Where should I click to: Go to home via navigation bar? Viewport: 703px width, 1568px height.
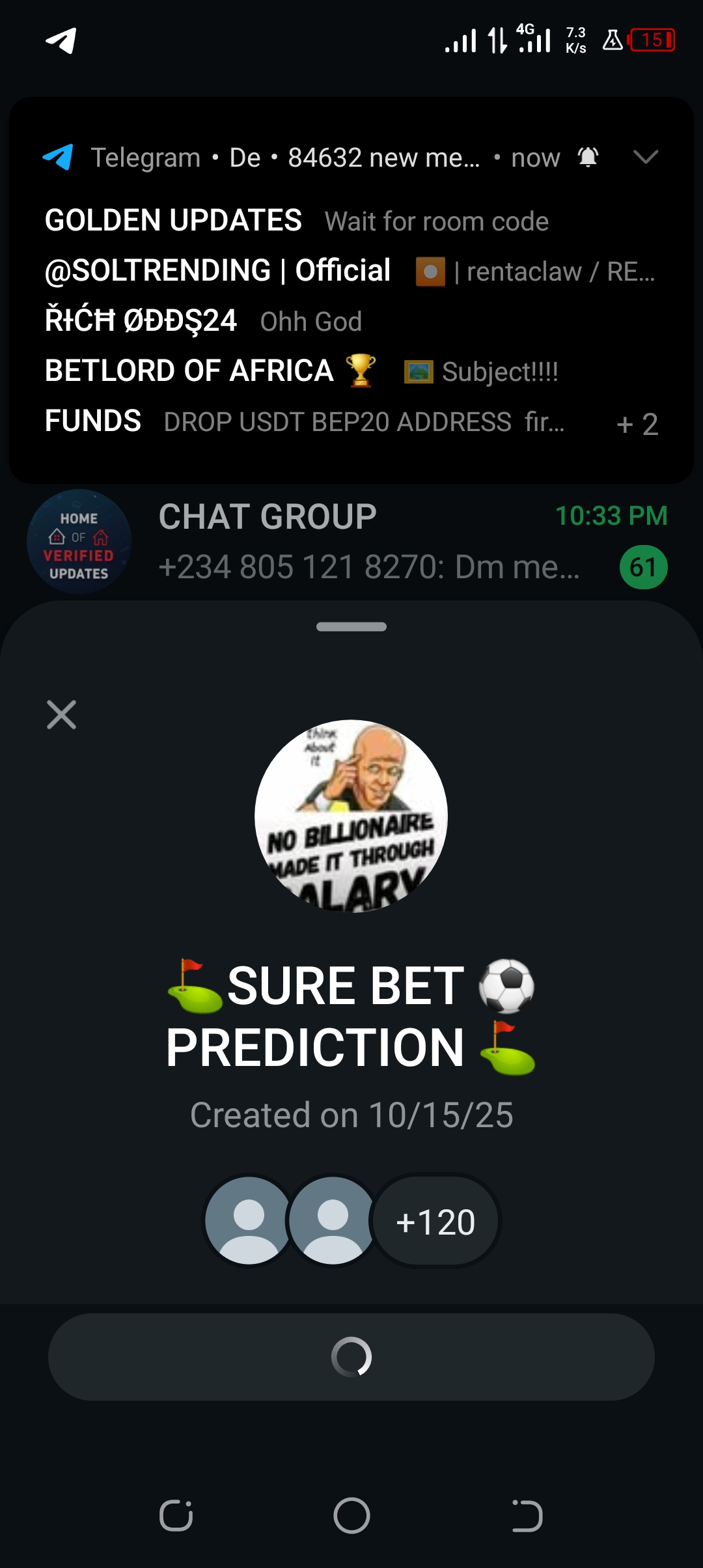[x=351, y=1515]
